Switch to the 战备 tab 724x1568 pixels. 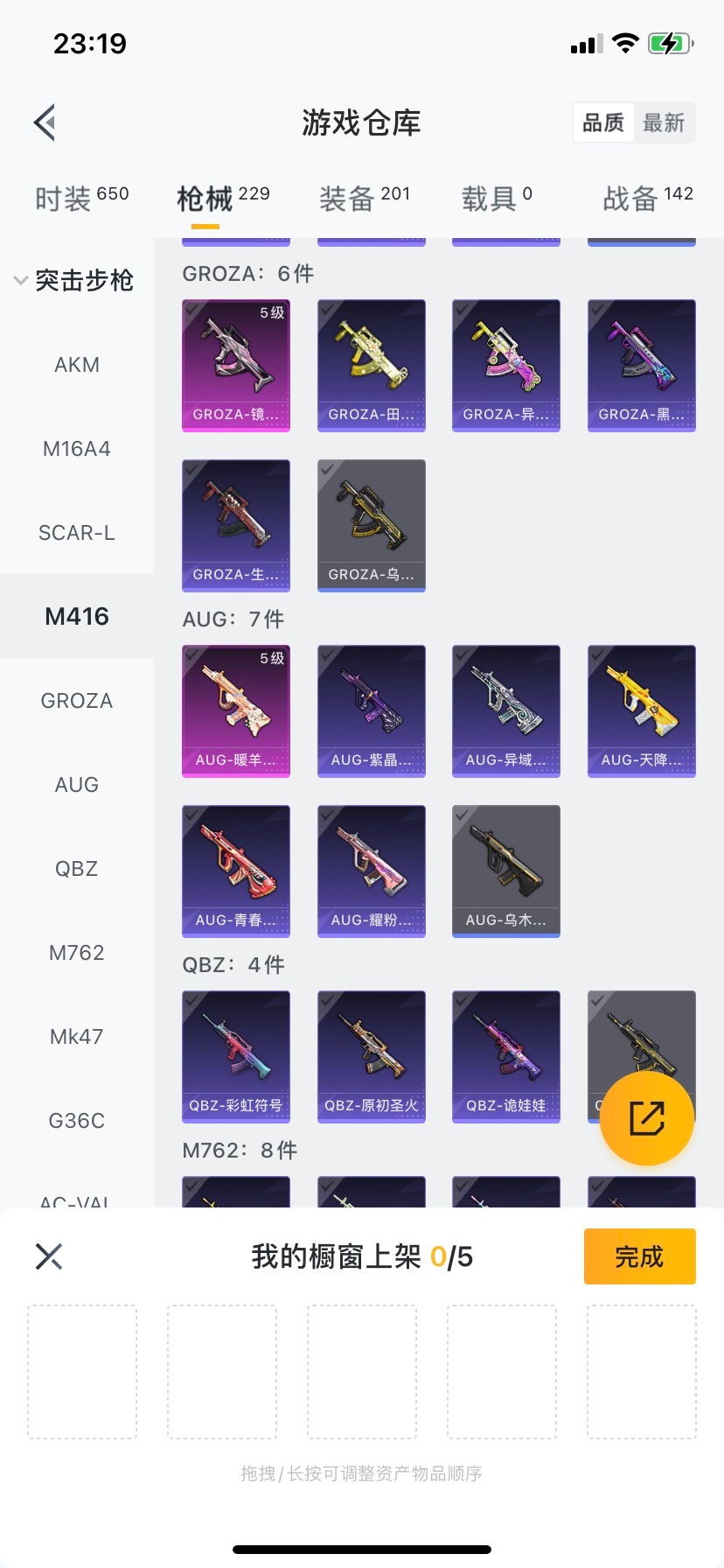click(x=647, y=199)
